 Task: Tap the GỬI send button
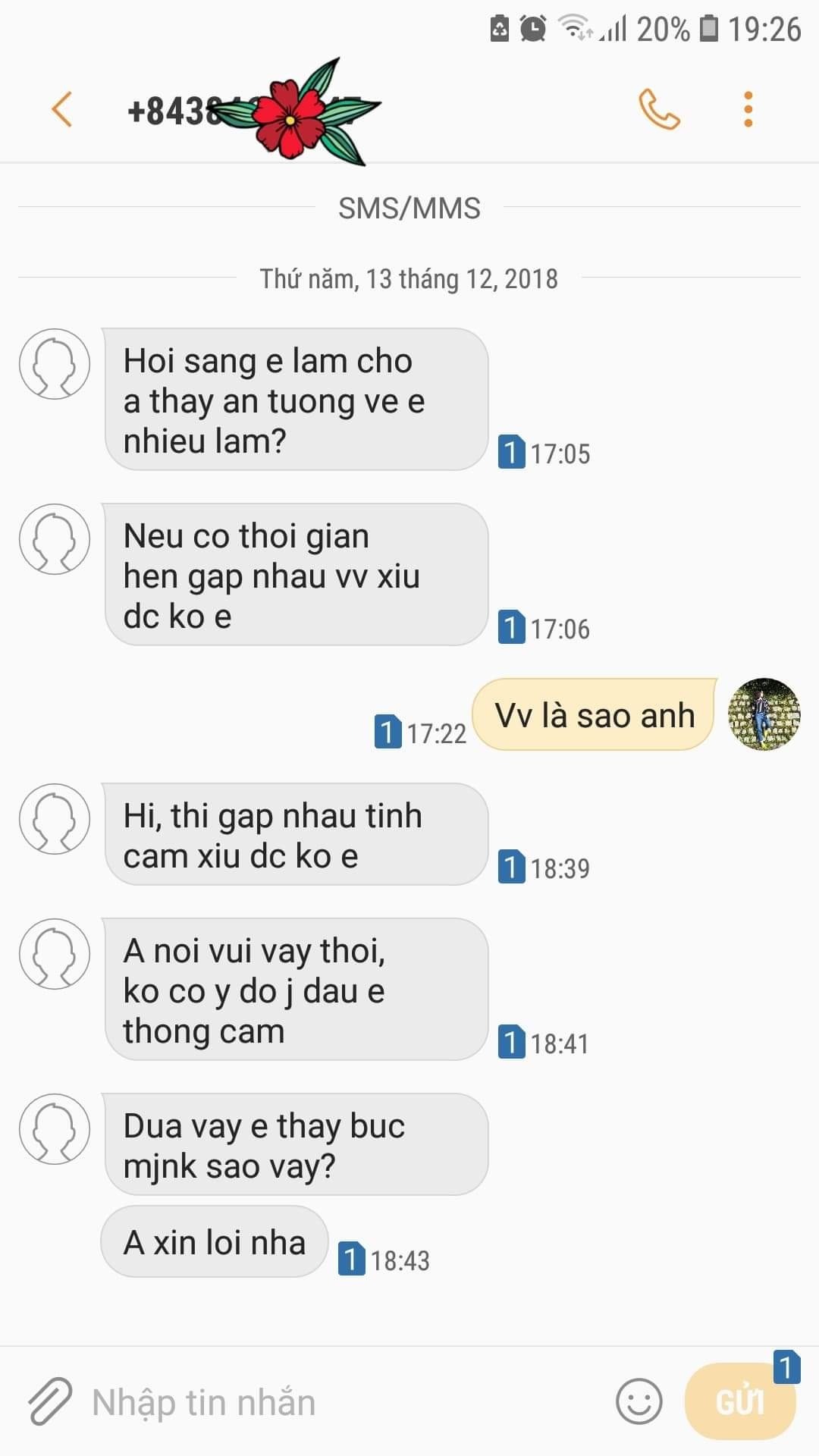coord(739,1401)
